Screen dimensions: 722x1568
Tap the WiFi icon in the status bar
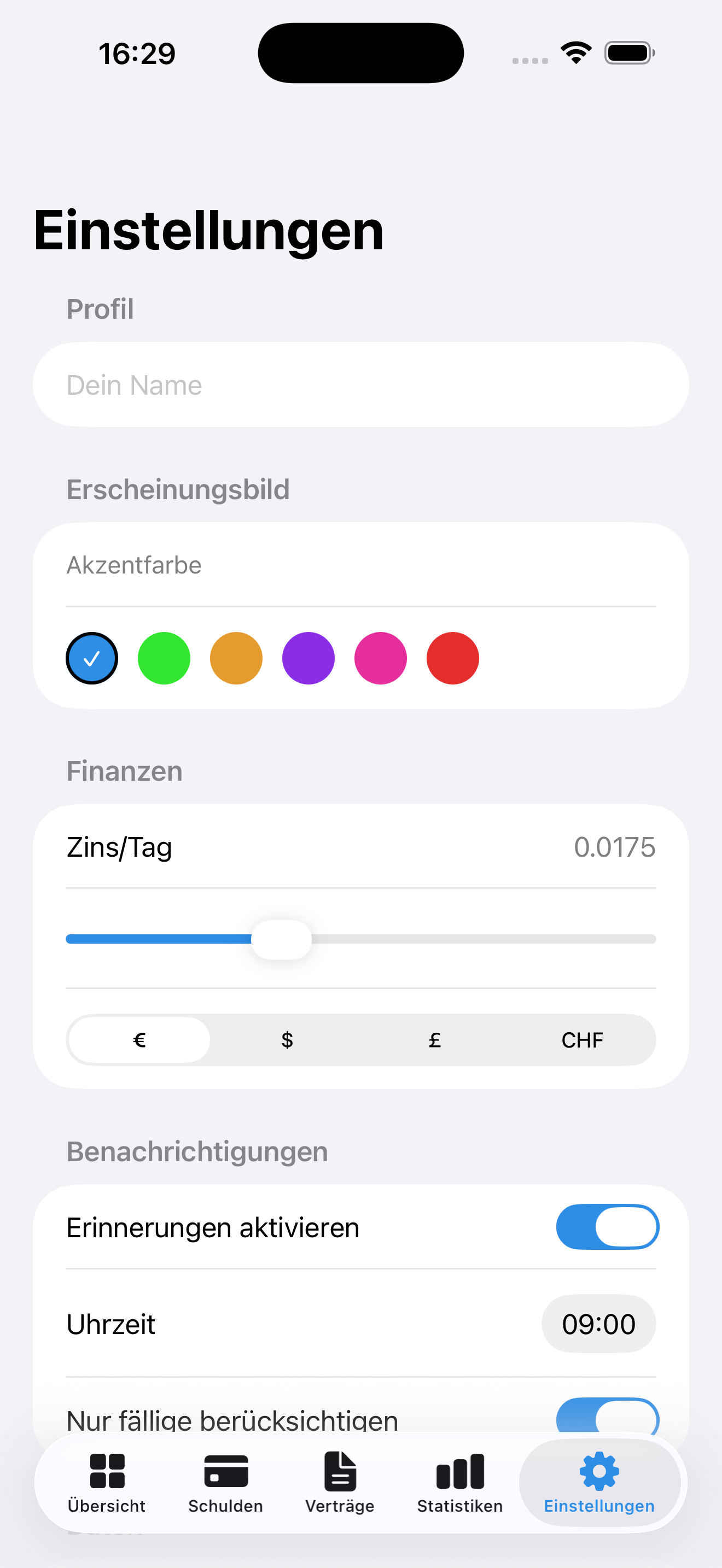click(x=575, y=53)
